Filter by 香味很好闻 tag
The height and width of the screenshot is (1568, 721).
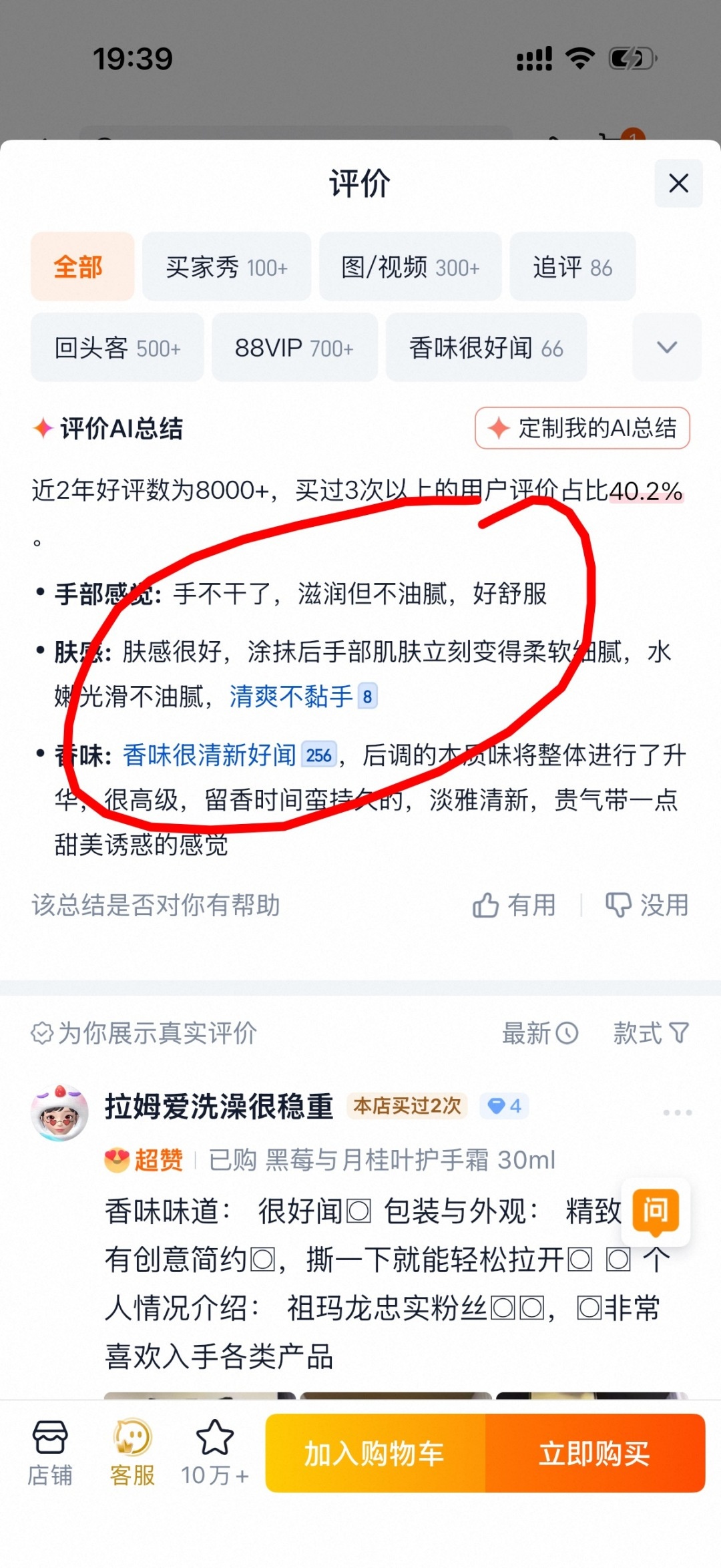coord(486,347)
